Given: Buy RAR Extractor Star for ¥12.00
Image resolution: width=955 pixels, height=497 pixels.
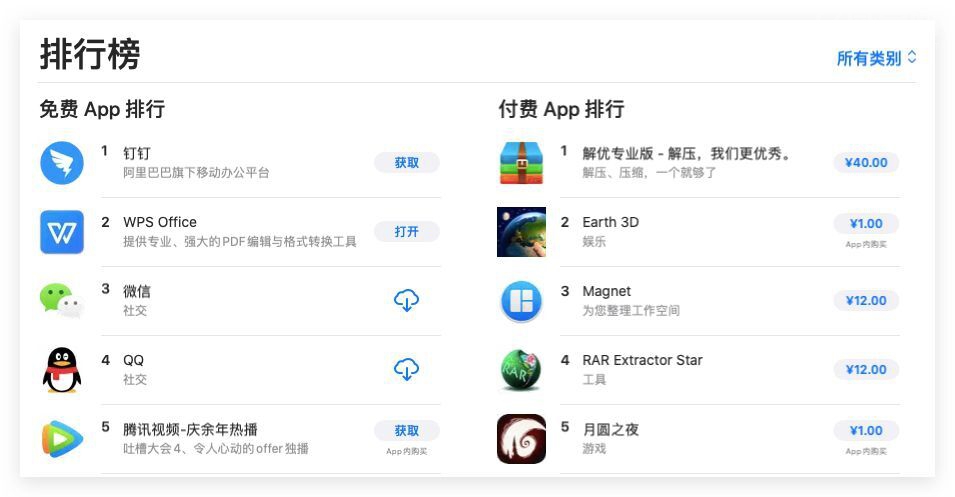Looking at the screenshot, I should click(865, 369).
